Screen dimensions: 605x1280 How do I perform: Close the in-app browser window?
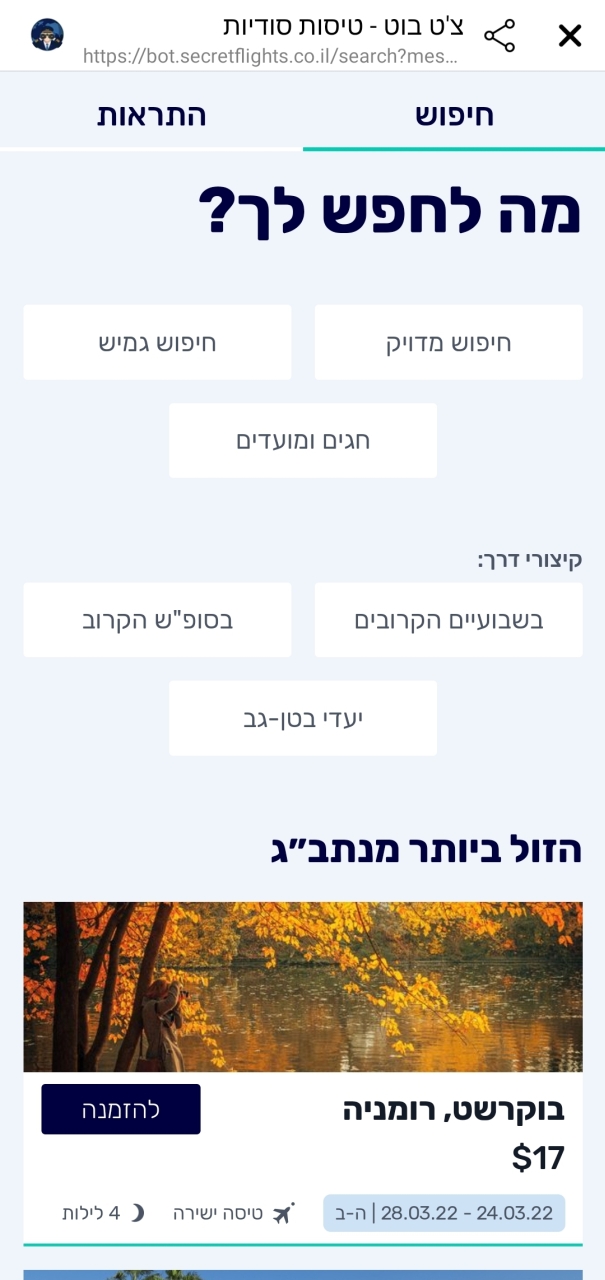(569, 37)
